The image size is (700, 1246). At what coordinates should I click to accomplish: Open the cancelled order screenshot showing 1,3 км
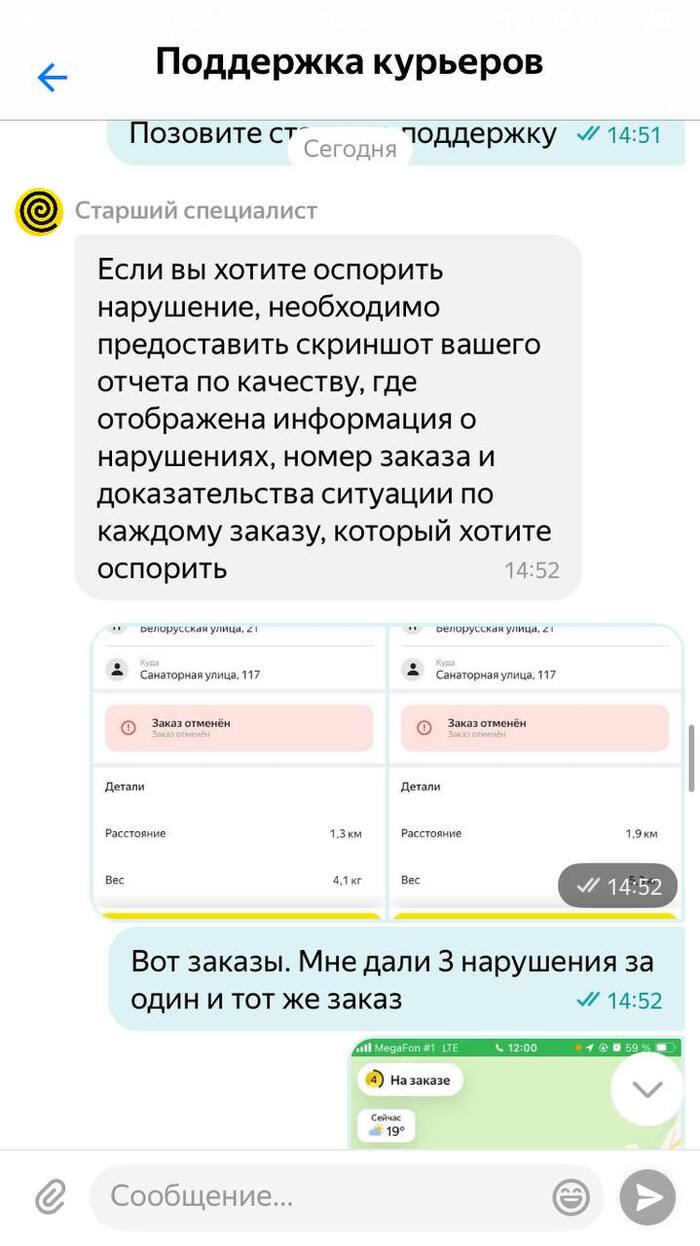point(238,770)
